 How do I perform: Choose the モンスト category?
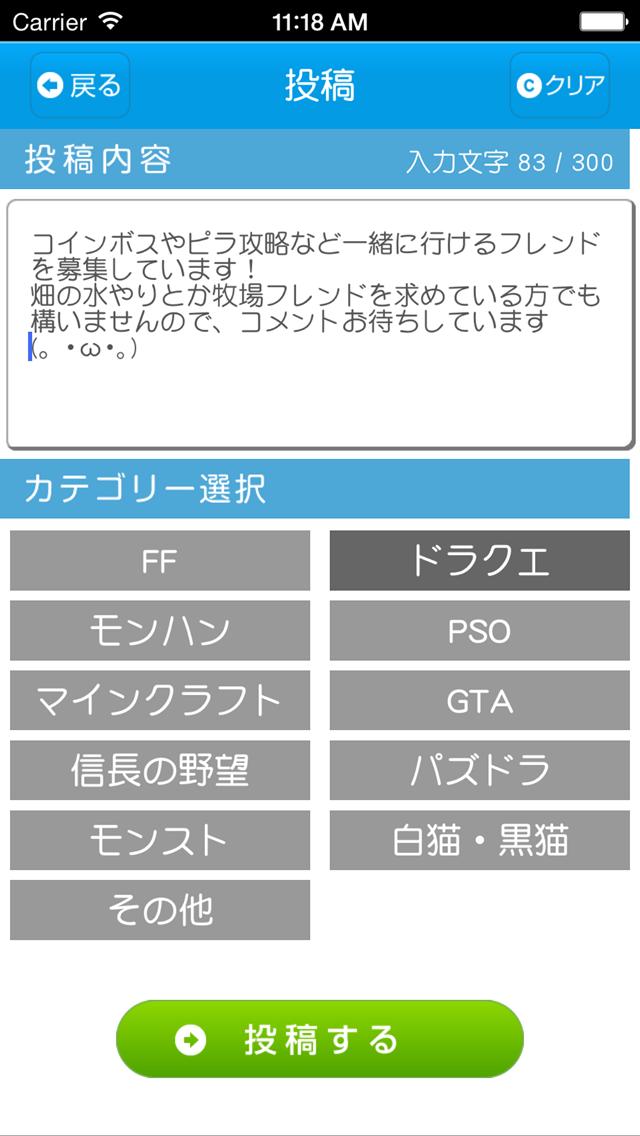tap(160, 841)
